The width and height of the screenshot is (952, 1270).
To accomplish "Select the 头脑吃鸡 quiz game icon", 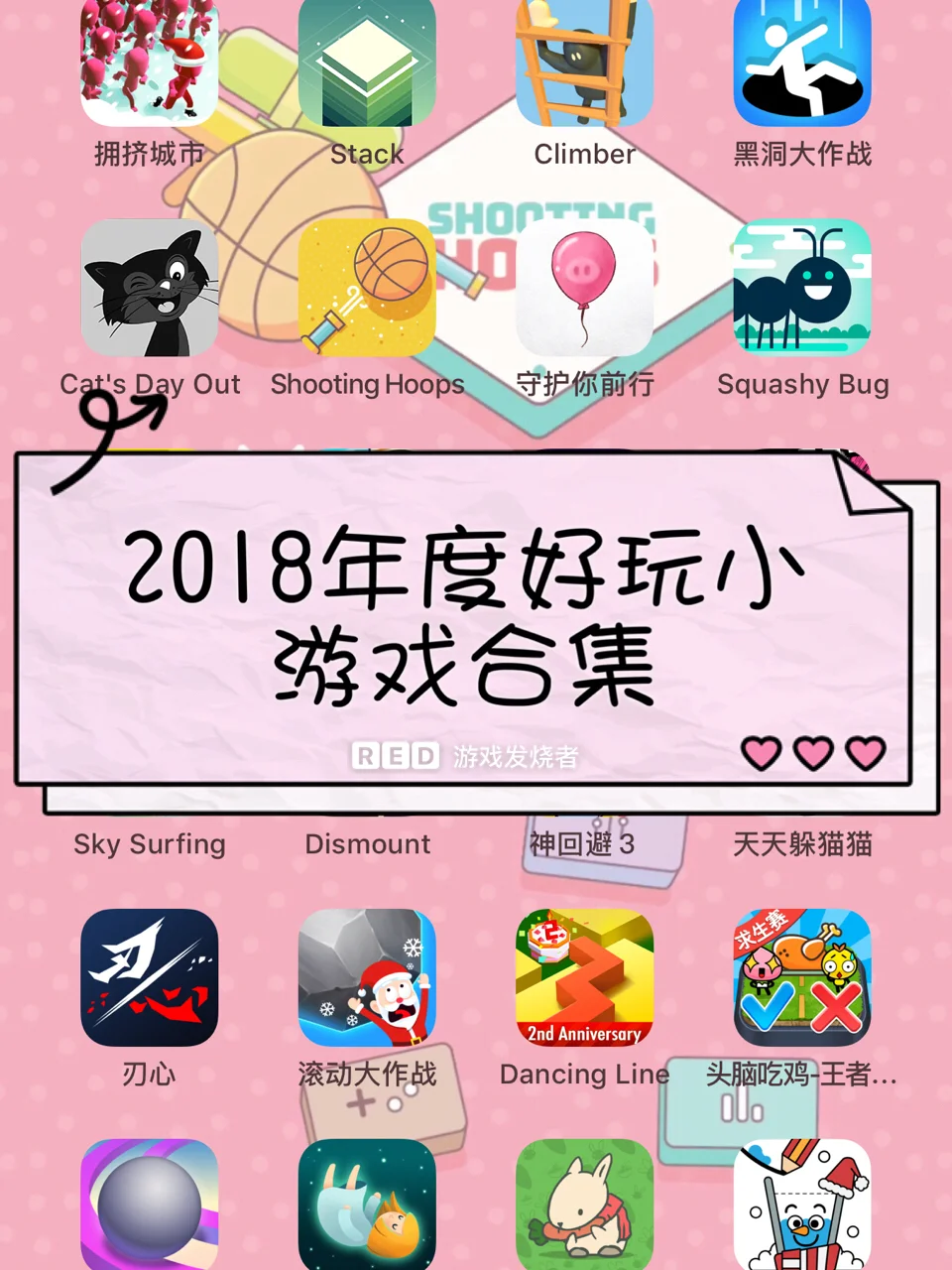I will point(802,978).
